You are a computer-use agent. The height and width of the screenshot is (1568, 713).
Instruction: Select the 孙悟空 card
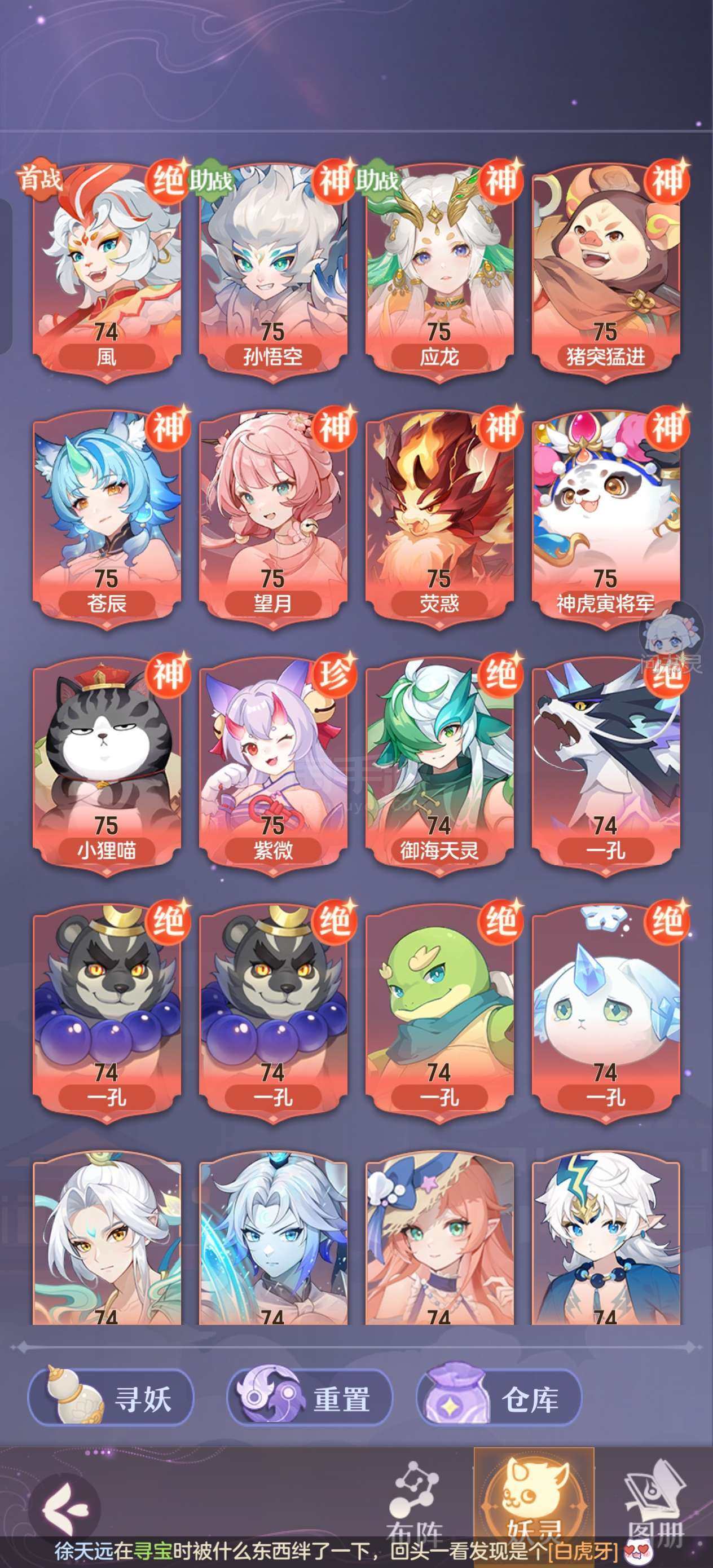[274, 272]
